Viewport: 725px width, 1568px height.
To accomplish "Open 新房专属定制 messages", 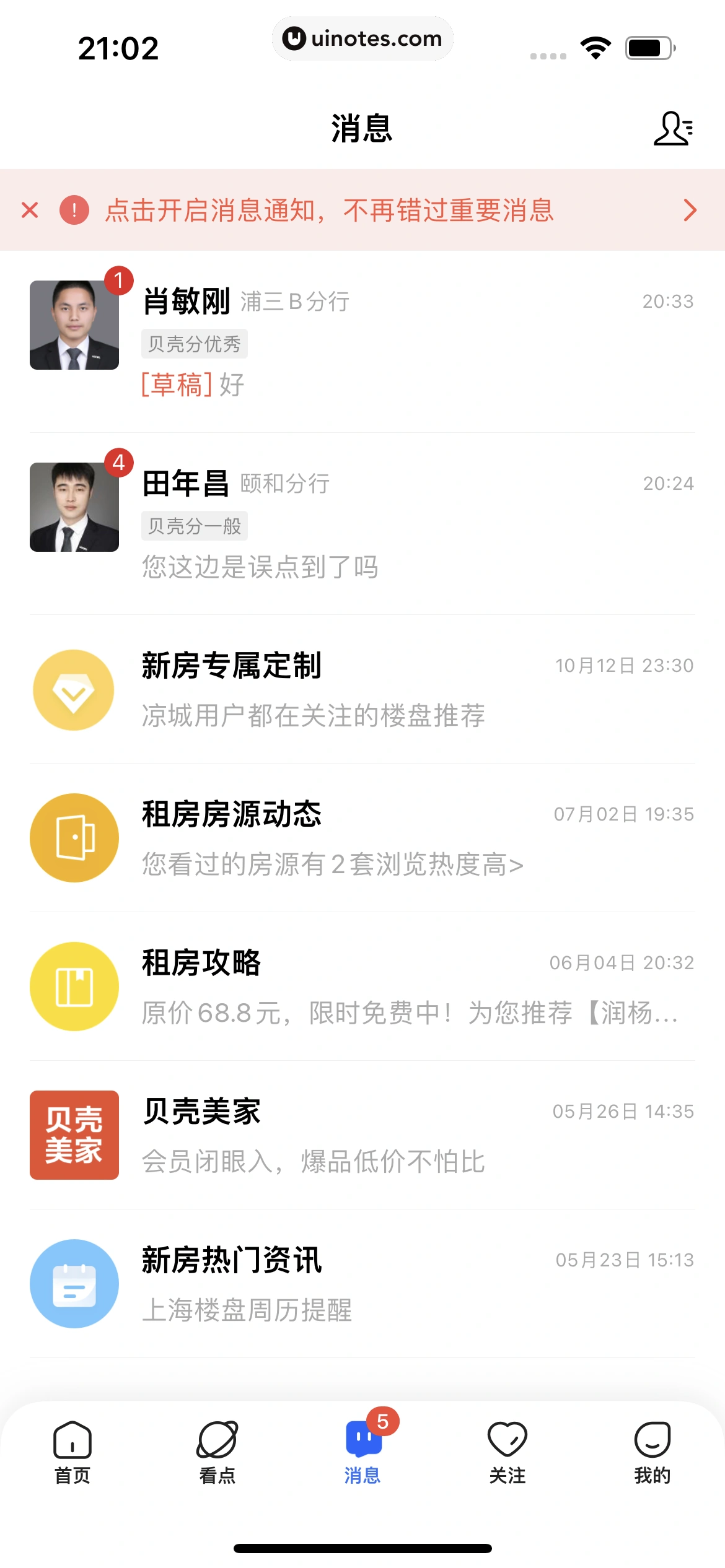I will tap(362, 689).
